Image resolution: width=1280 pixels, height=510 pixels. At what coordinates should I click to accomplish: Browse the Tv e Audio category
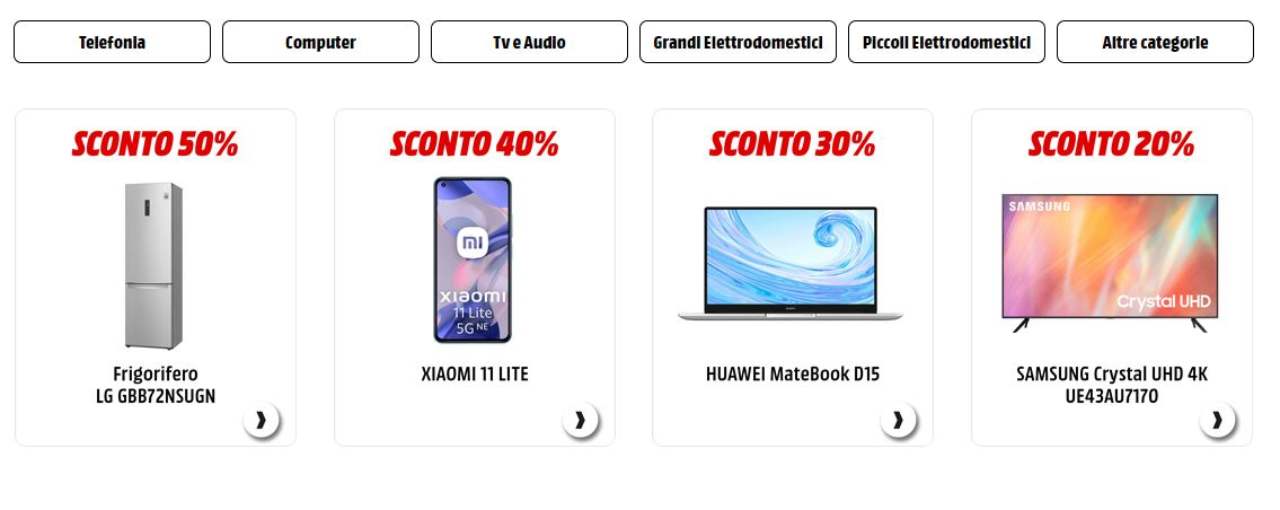tap(529, 42)
